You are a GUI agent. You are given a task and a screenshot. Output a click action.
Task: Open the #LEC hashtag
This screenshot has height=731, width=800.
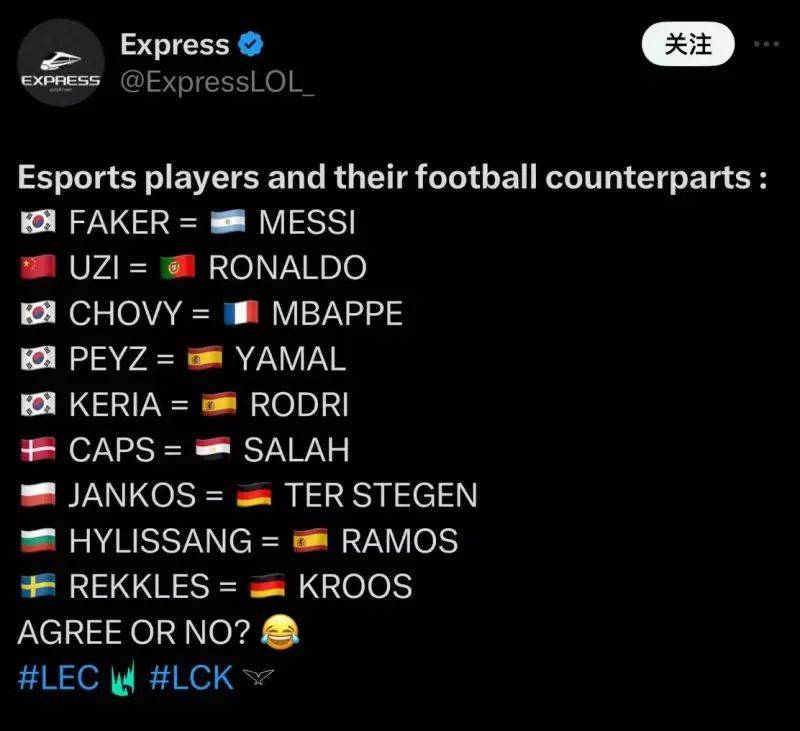coord(58,677)
